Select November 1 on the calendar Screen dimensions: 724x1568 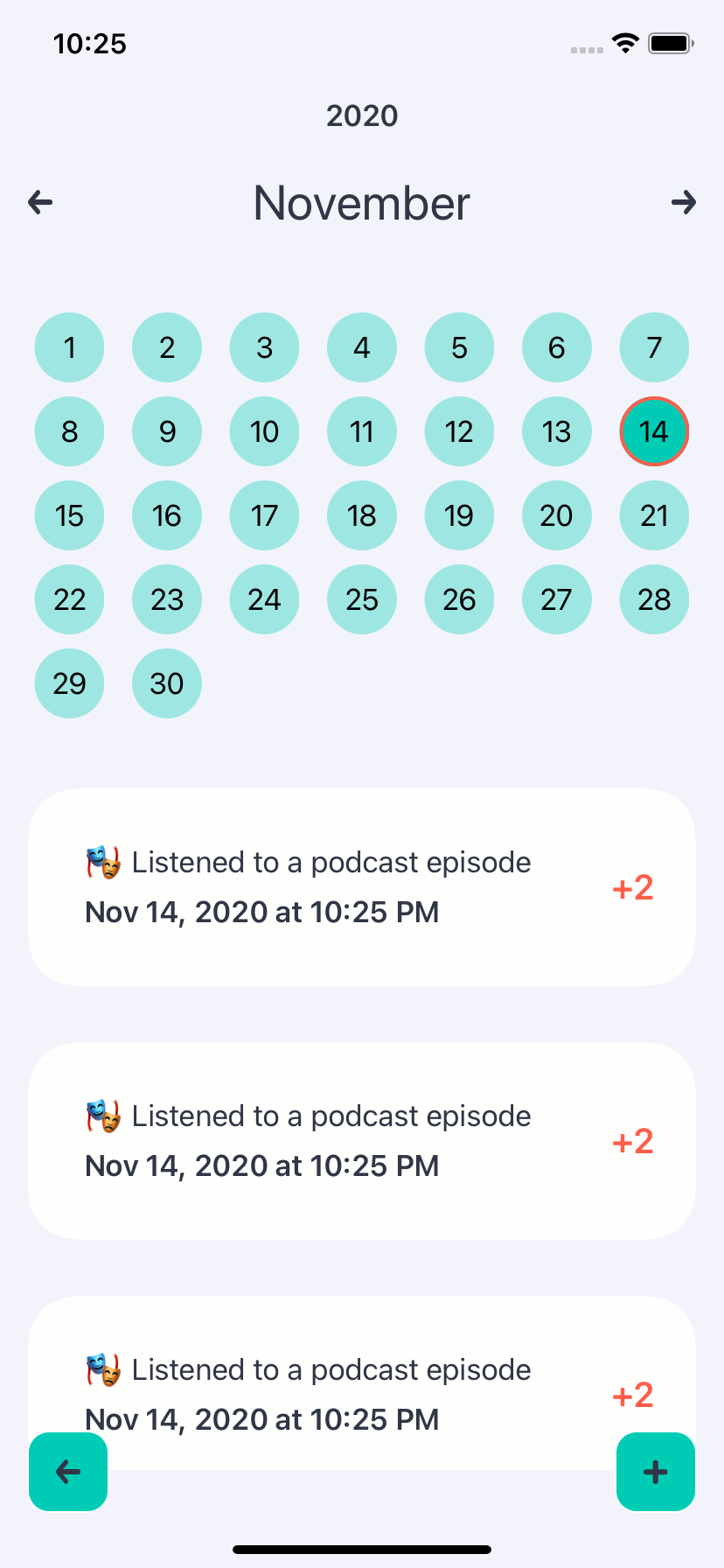pyautogui.click(x=69, y=347)
